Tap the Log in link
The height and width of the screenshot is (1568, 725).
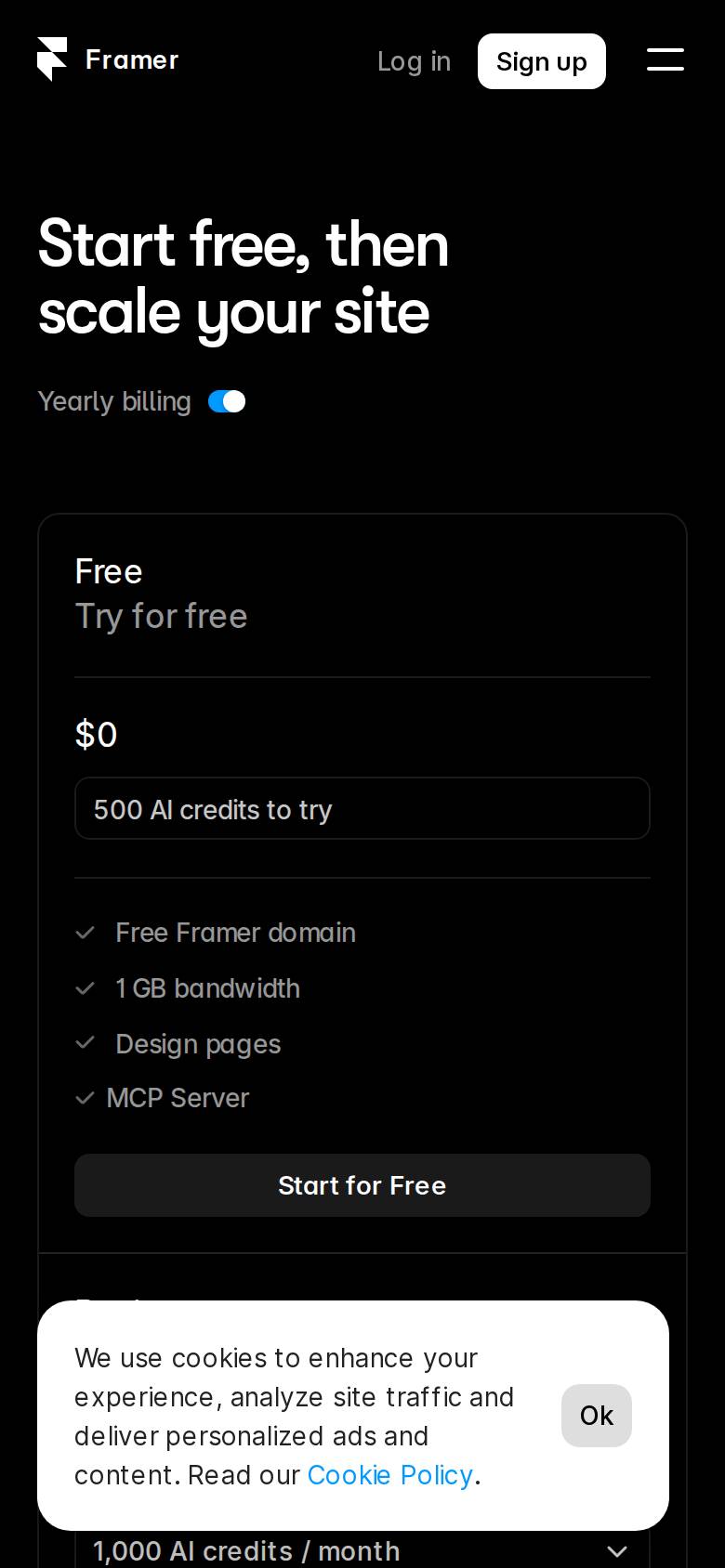pyautogui.click(x=414, y=61)
